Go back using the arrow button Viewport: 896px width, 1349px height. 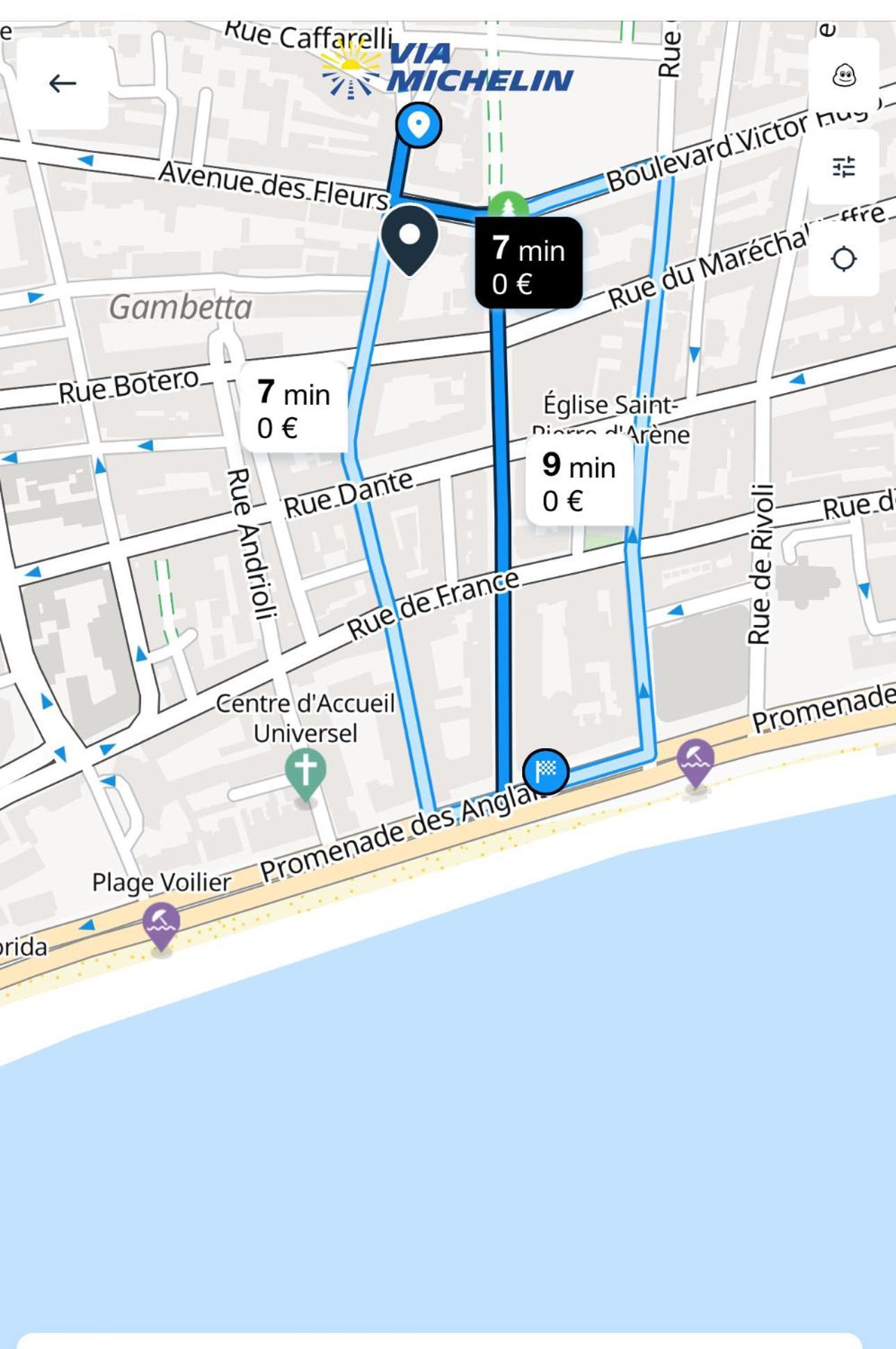tap(63, 83)
